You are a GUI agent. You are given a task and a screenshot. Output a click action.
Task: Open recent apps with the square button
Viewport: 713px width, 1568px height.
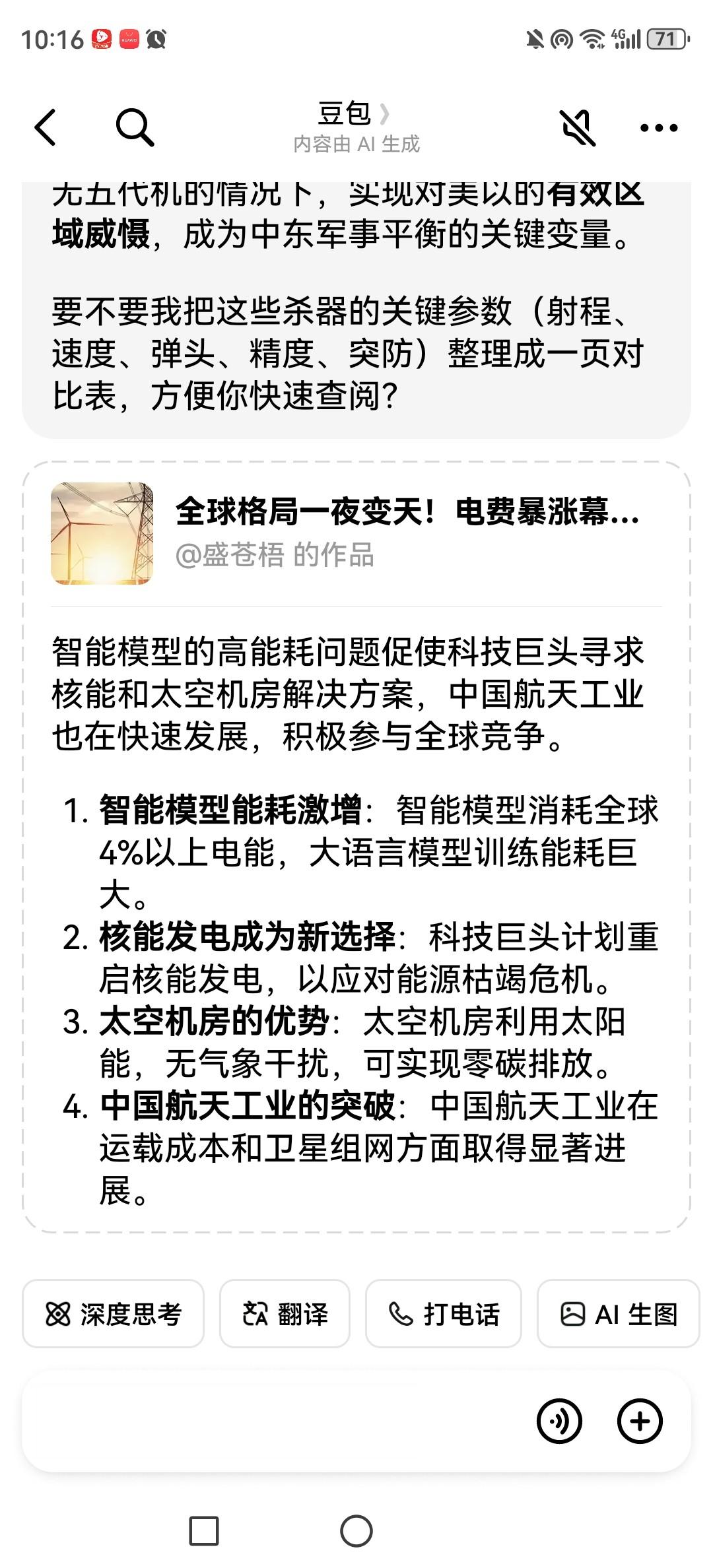[x=204, y=1531]
